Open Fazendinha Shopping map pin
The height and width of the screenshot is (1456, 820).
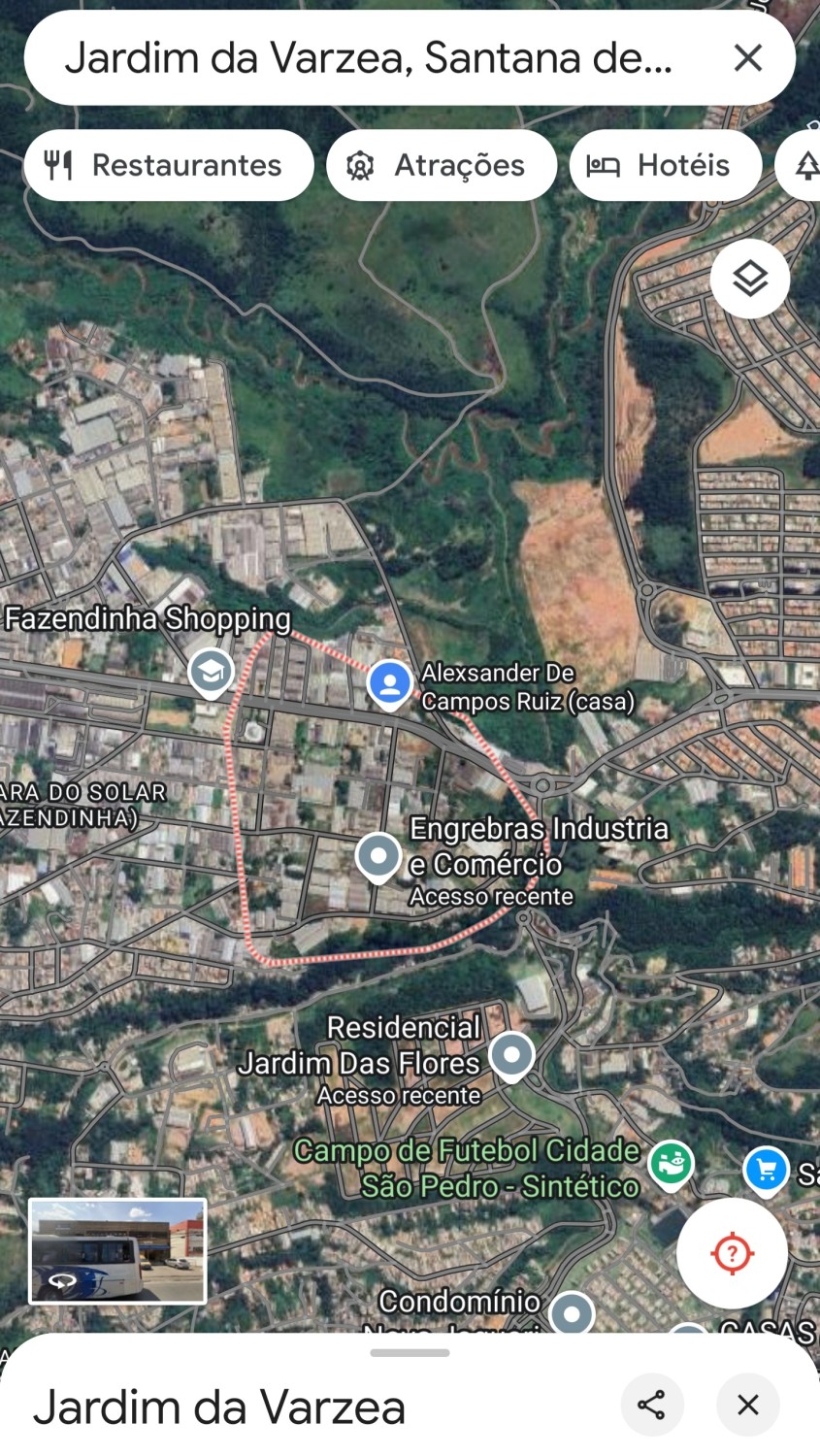pos(212,671)
